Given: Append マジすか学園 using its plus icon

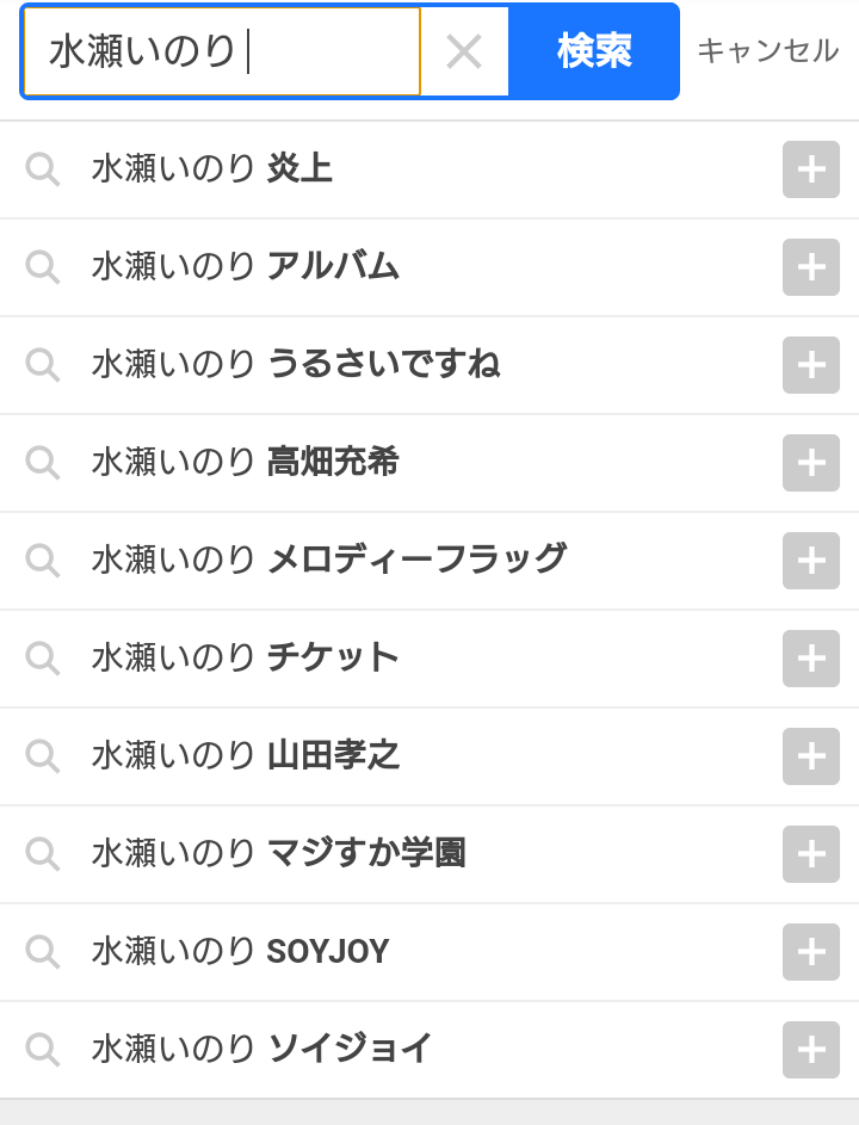Looking at the screenshot, I should click(x=810, y=853).
